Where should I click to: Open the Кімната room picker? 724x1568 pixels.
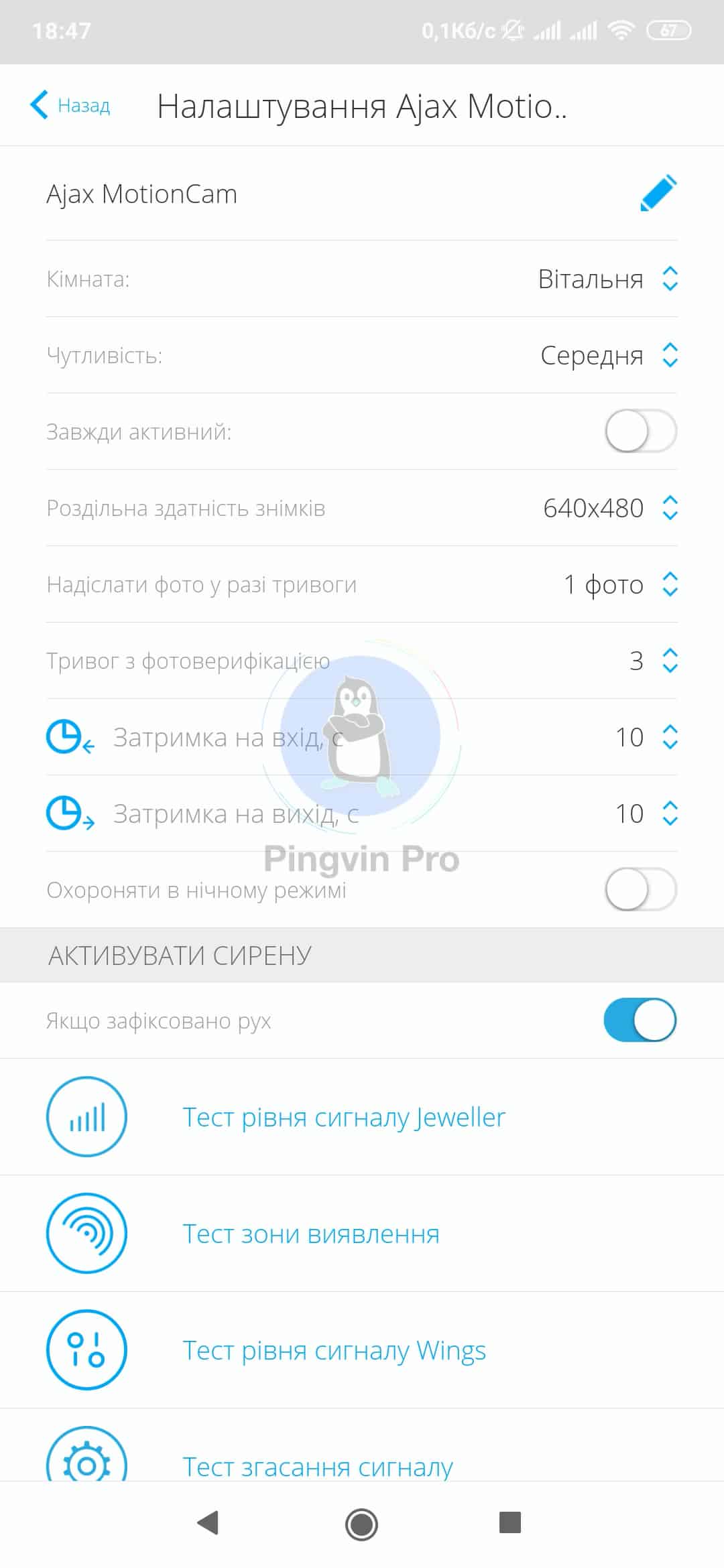[607, 279]
